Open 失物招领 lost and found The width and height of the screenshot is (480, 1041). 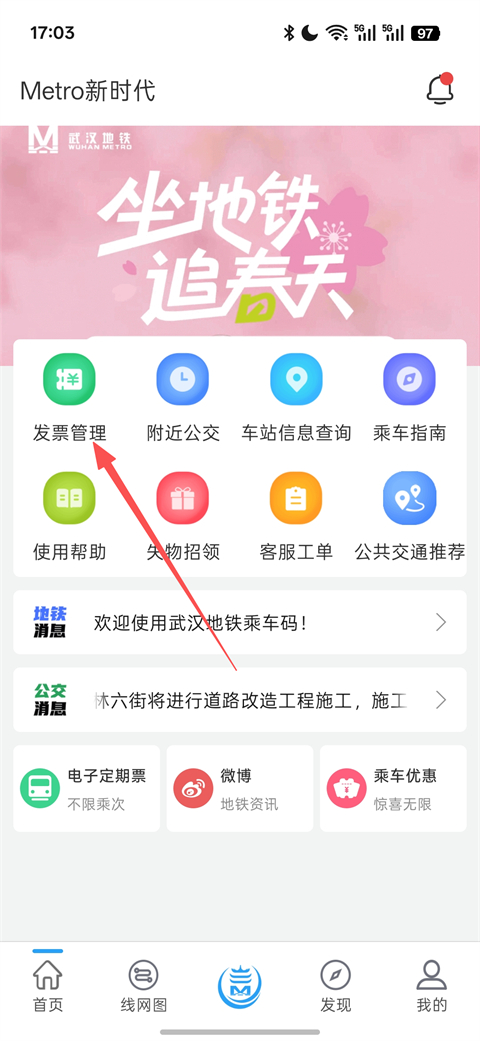point(183,517)
